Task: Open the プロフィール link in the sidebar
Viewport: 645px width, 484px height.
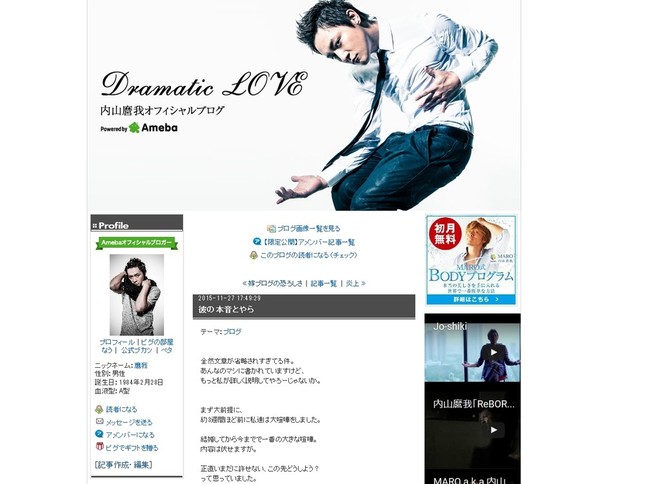Action: point(115,342)
